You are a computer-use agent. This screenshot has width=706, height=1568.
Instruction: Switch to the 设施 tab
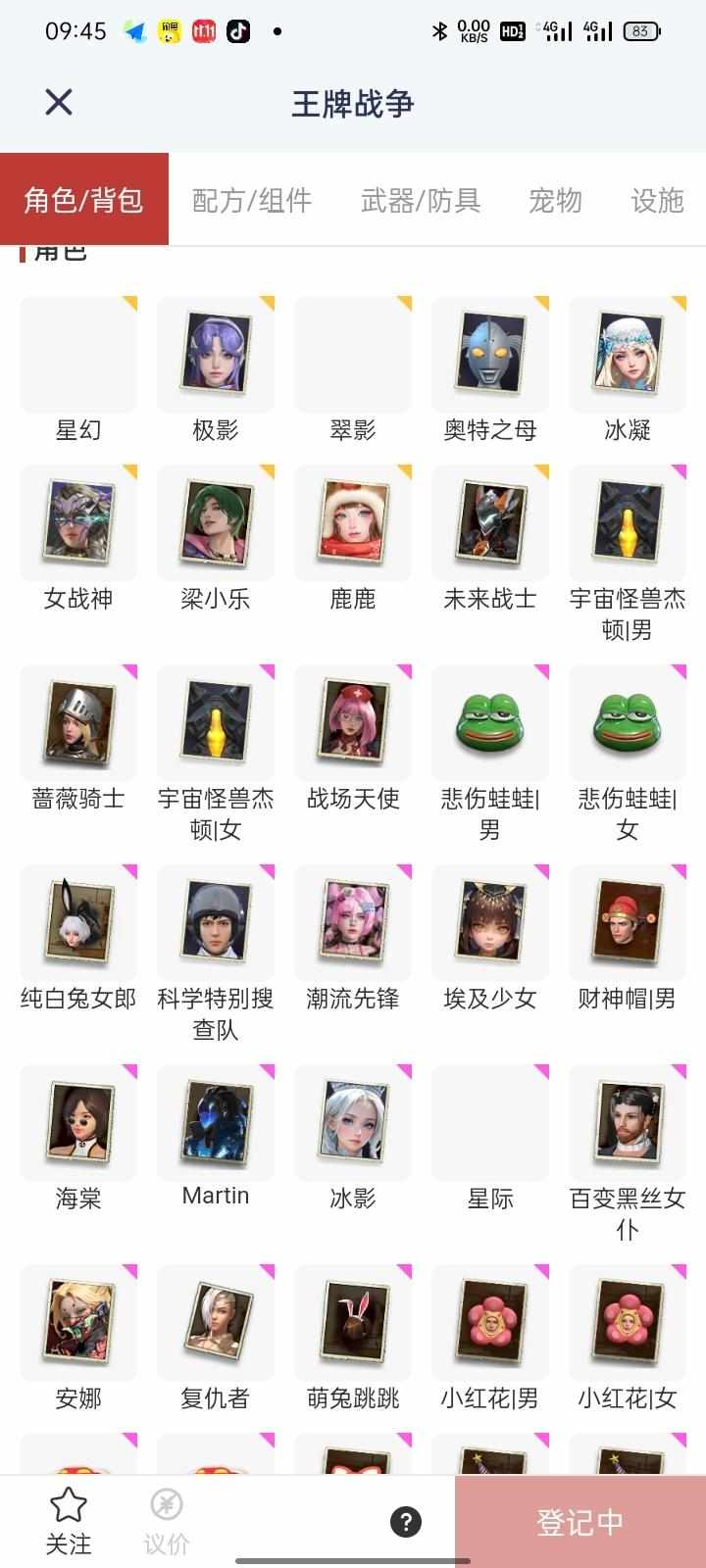pyautogui.click(x=657, y=201)
